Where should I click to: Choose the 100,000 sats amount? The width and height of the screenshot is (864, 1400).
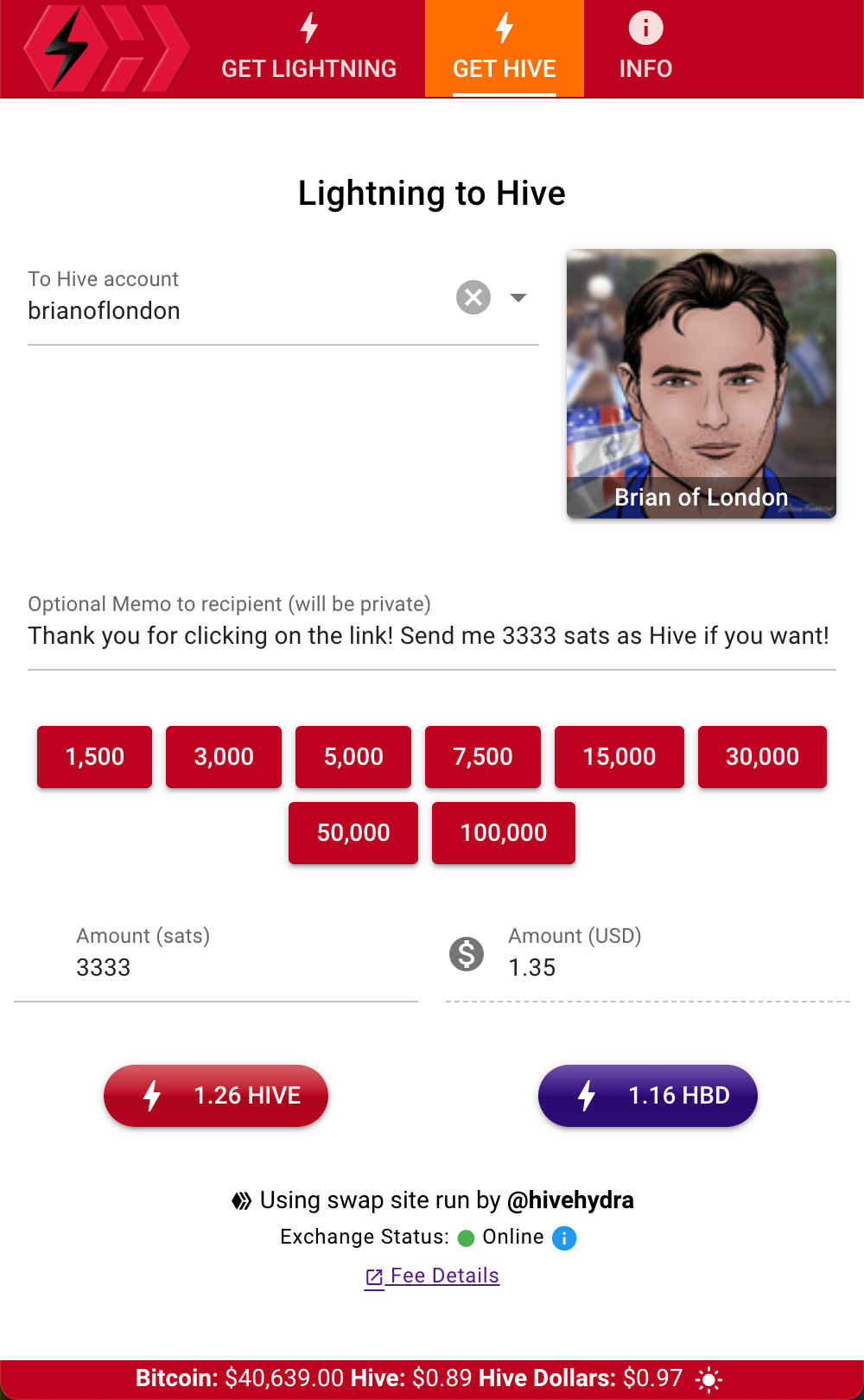click(x=504, y=833)
